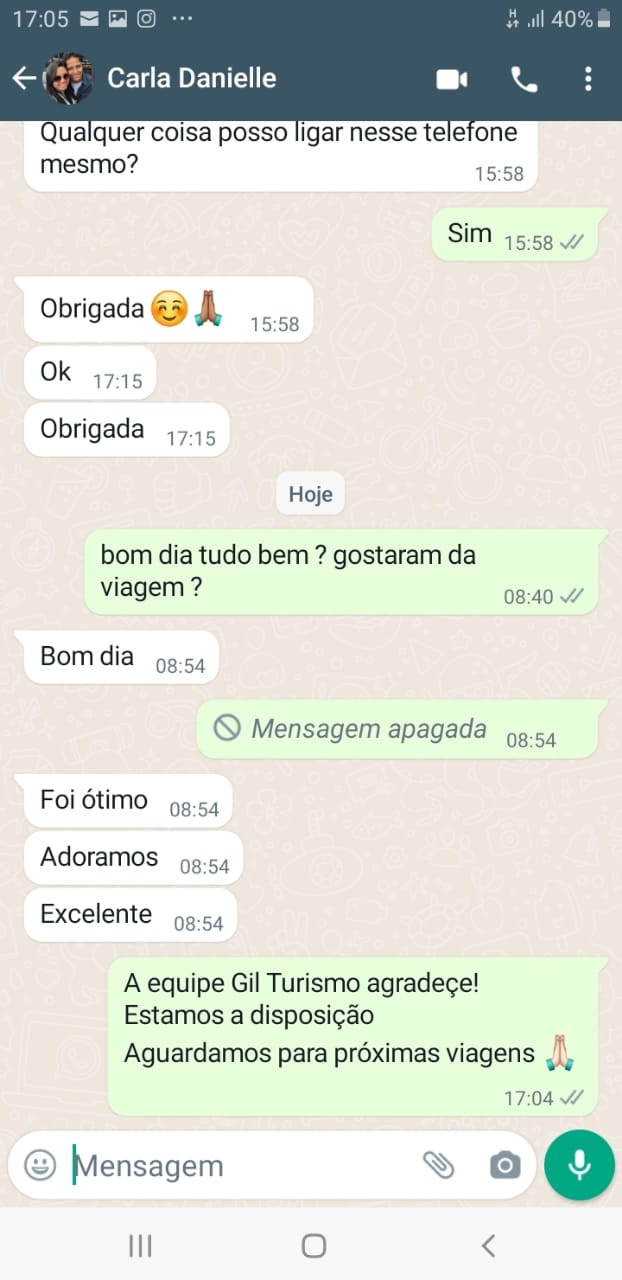Open Carla Danielle's contact info
Image resolution: width=622 pixels, height=1280 pixels.
191,78
